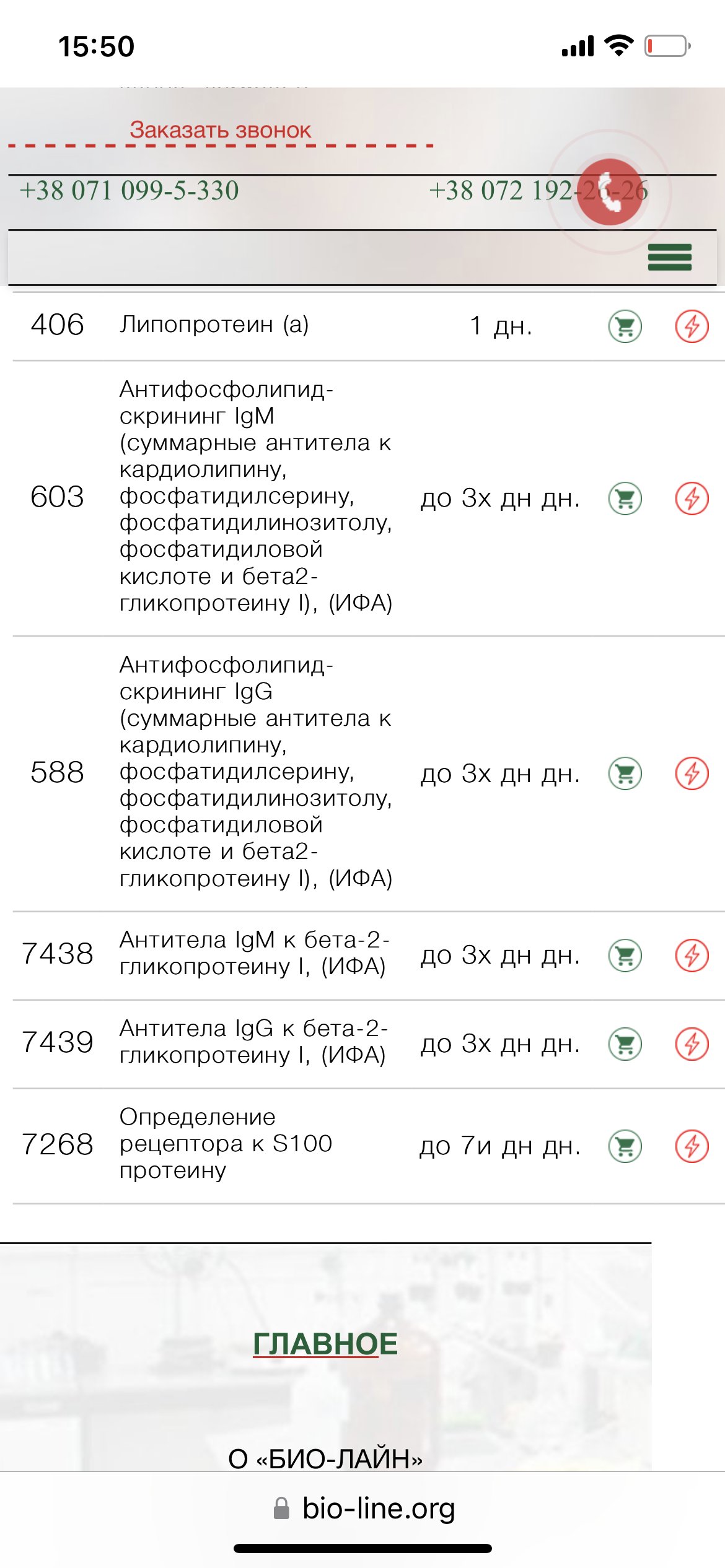Open the Заказать звонок link
This screenshot has height=1568, width=725.
click(x=220, y=130)
